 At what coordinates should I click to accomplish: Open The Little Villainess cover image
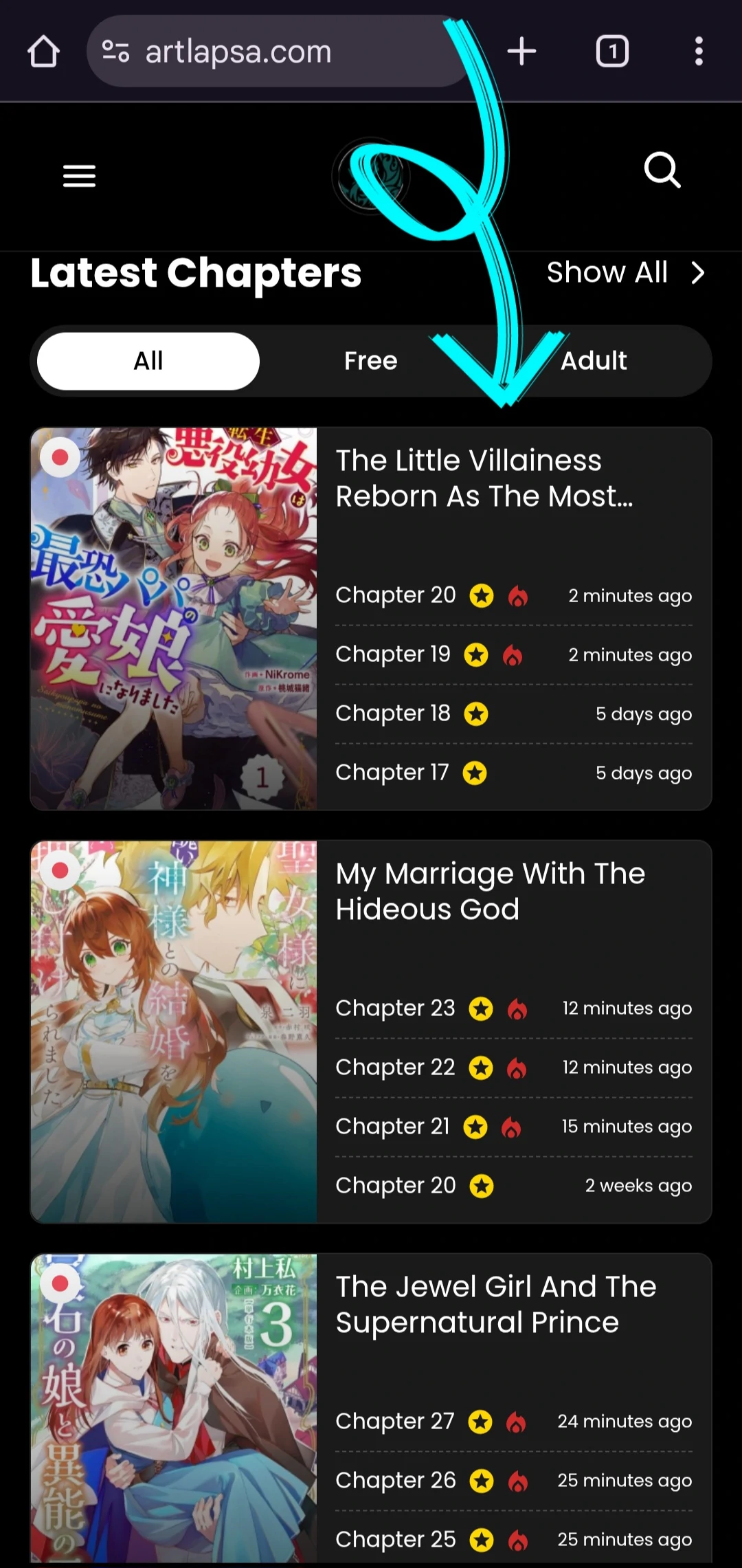[174, 619]
